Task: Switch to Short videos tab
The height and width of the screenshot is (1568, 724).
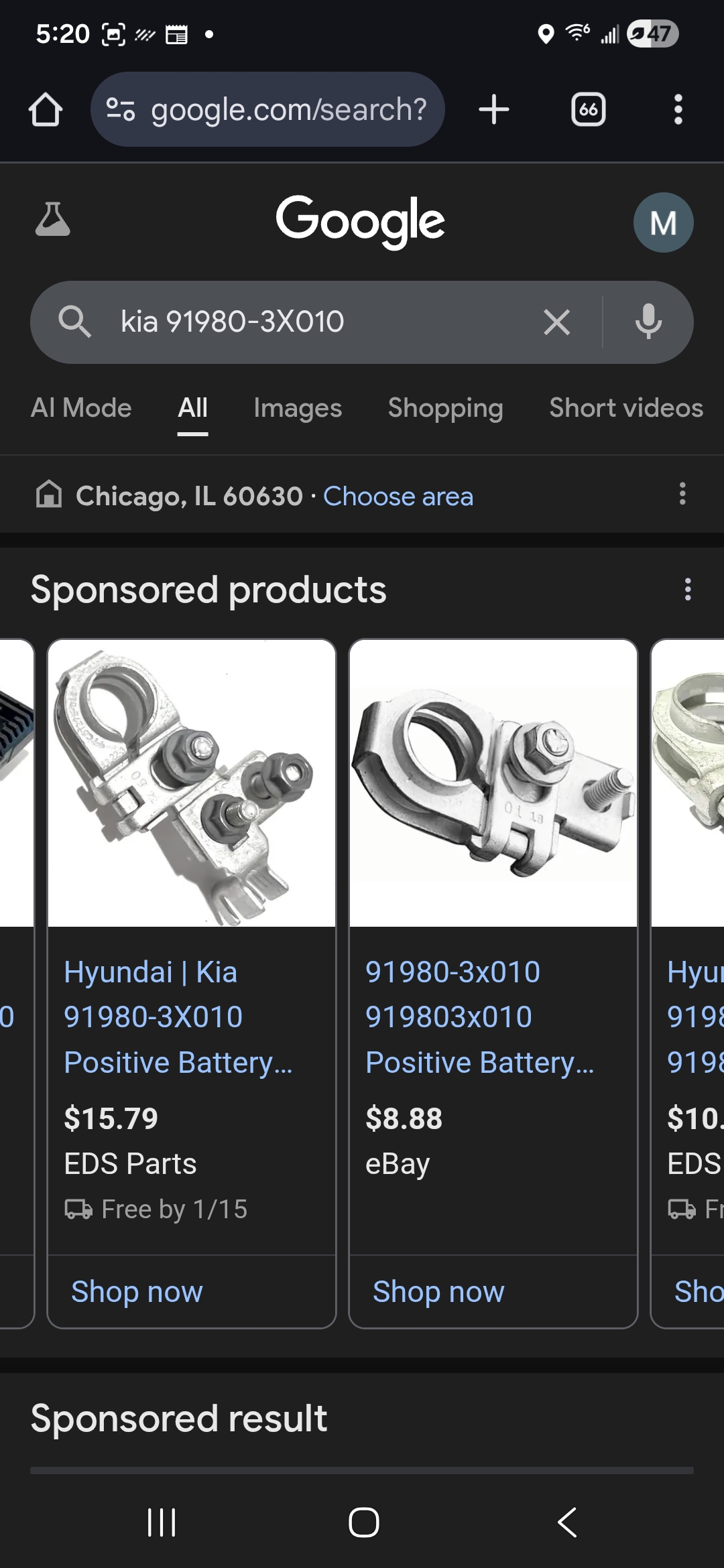Action: pos(626,407)
